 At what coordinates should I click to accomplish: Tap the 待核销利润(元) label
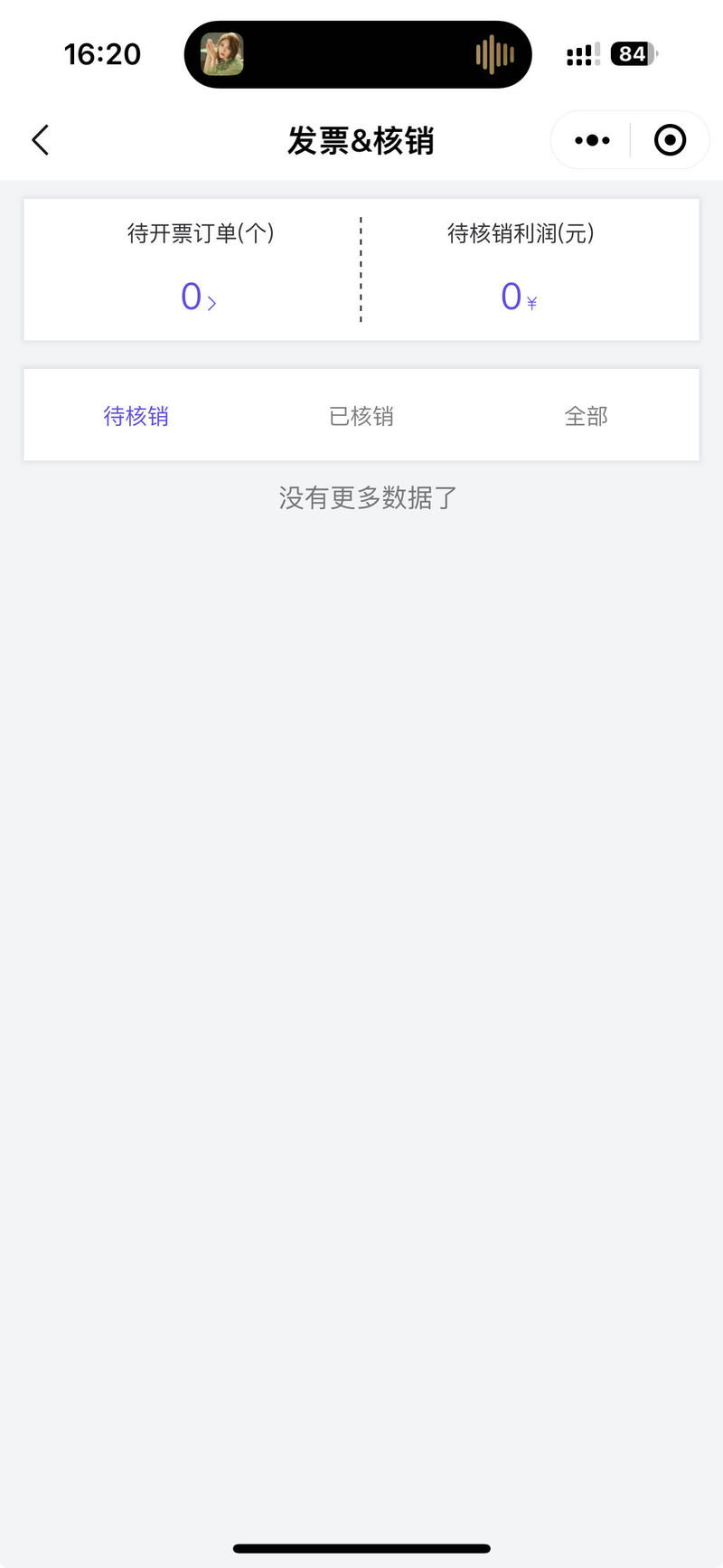519,233
